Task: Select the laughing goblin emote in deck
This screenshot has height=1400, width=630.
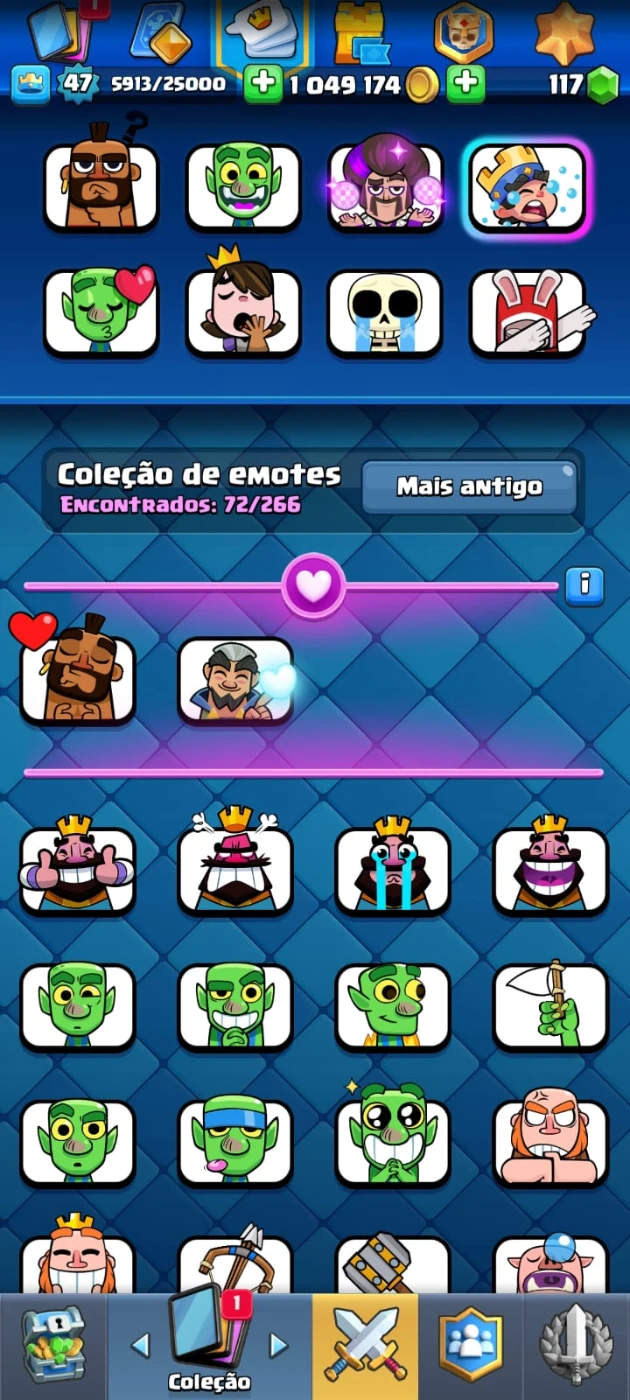Action: click(x=243, y=187)
